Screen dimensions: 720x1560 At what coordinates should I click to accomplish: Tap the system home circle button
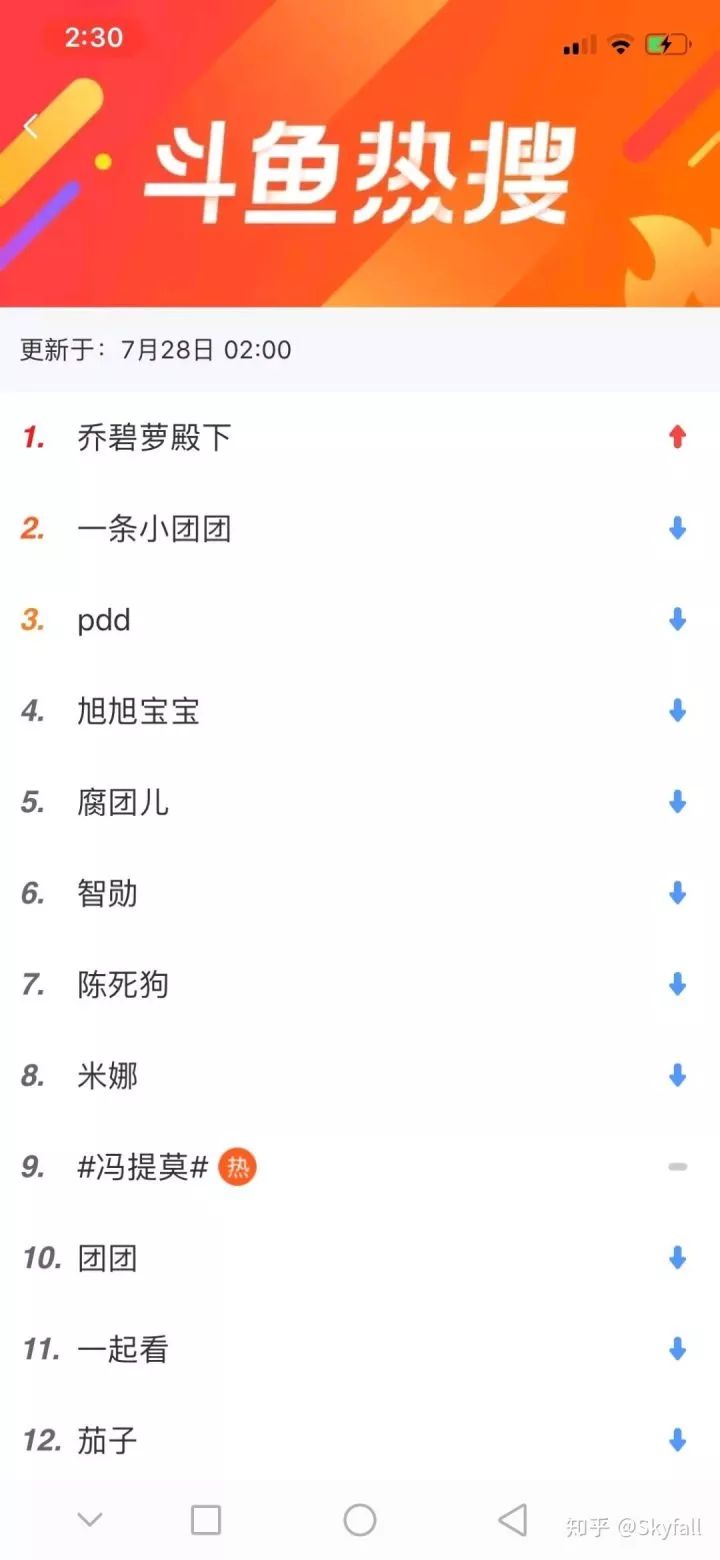coord(359,1520)
